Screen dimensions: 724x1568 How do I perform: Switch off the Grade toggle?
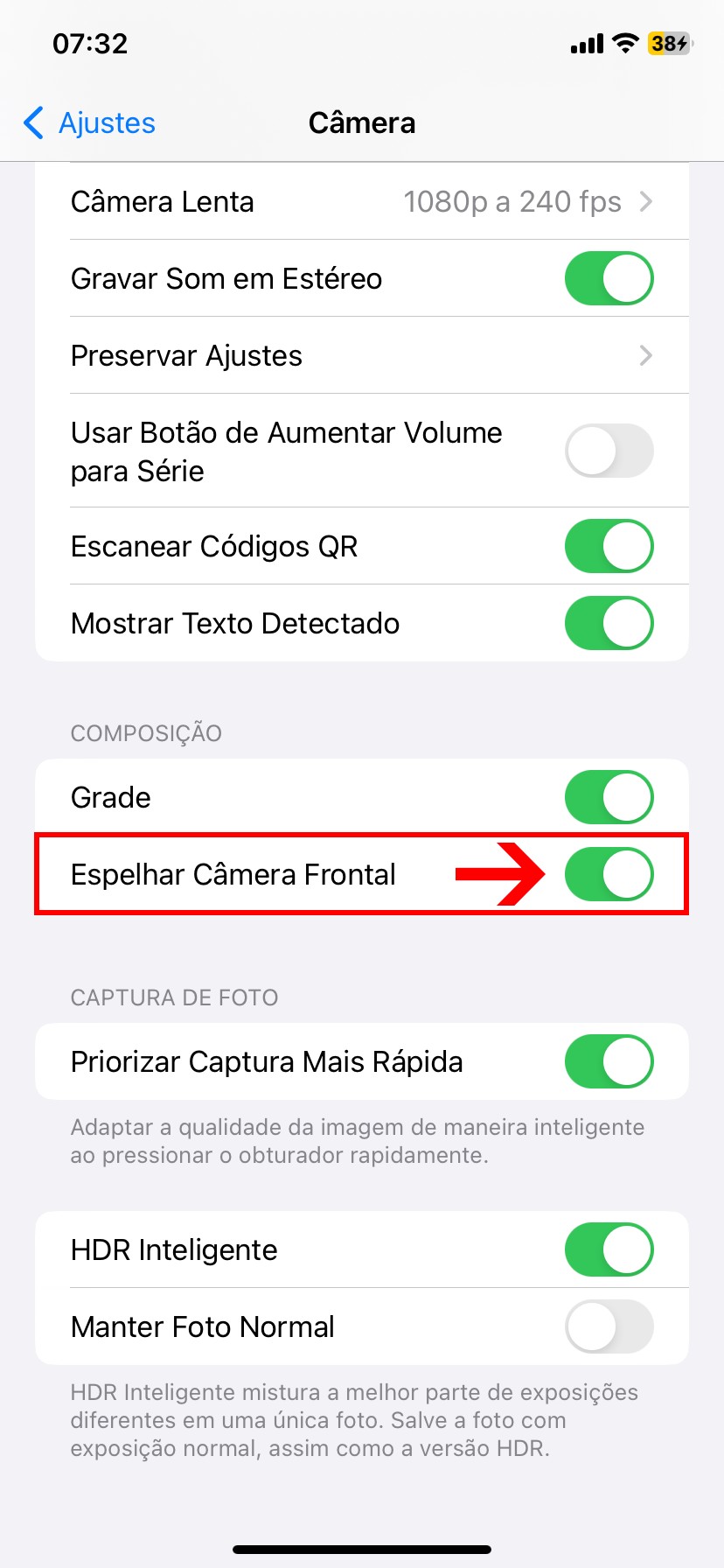[609, 798]
